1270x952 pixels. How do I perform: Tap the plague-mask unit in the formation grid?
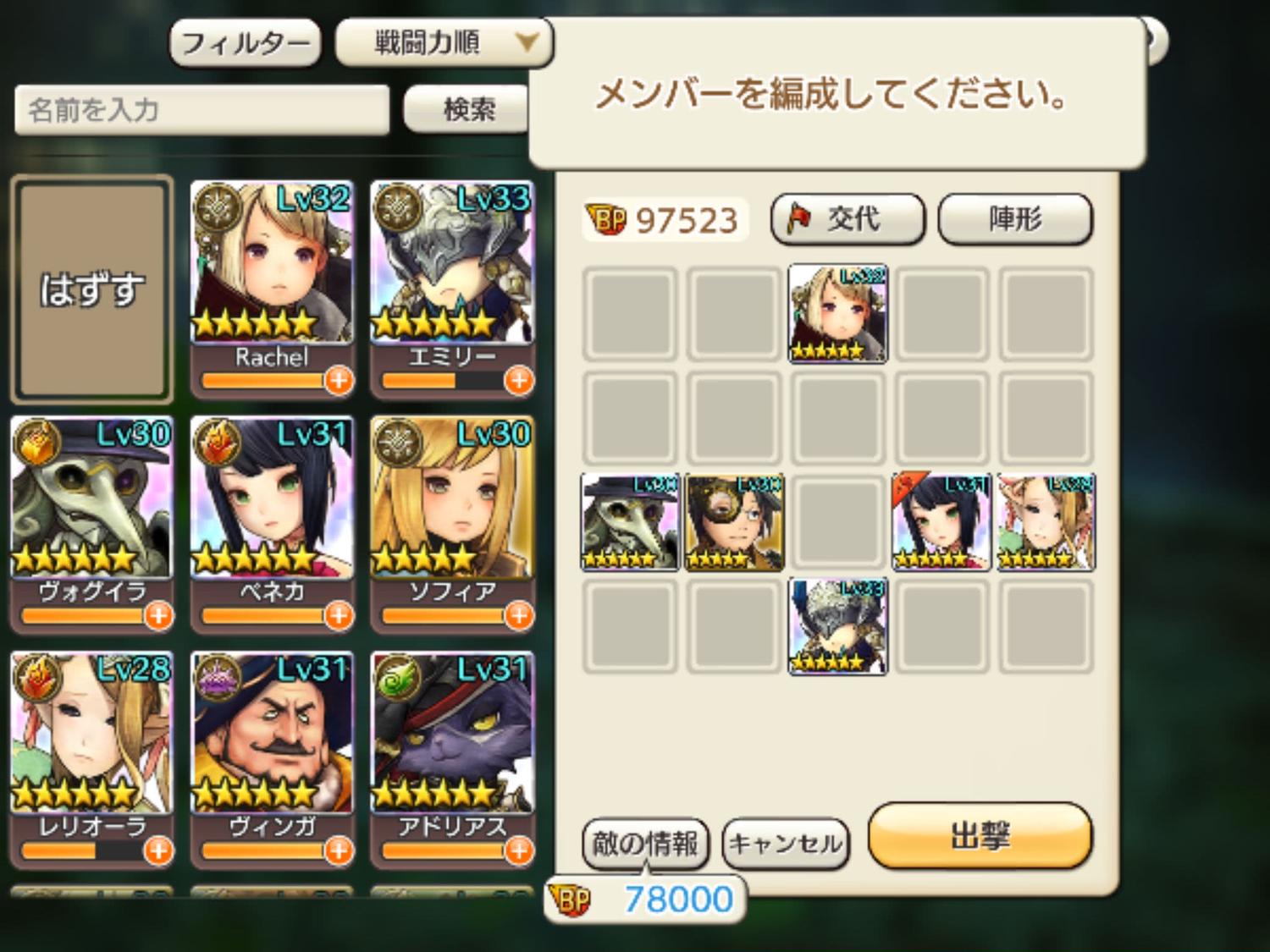point(629,522)
